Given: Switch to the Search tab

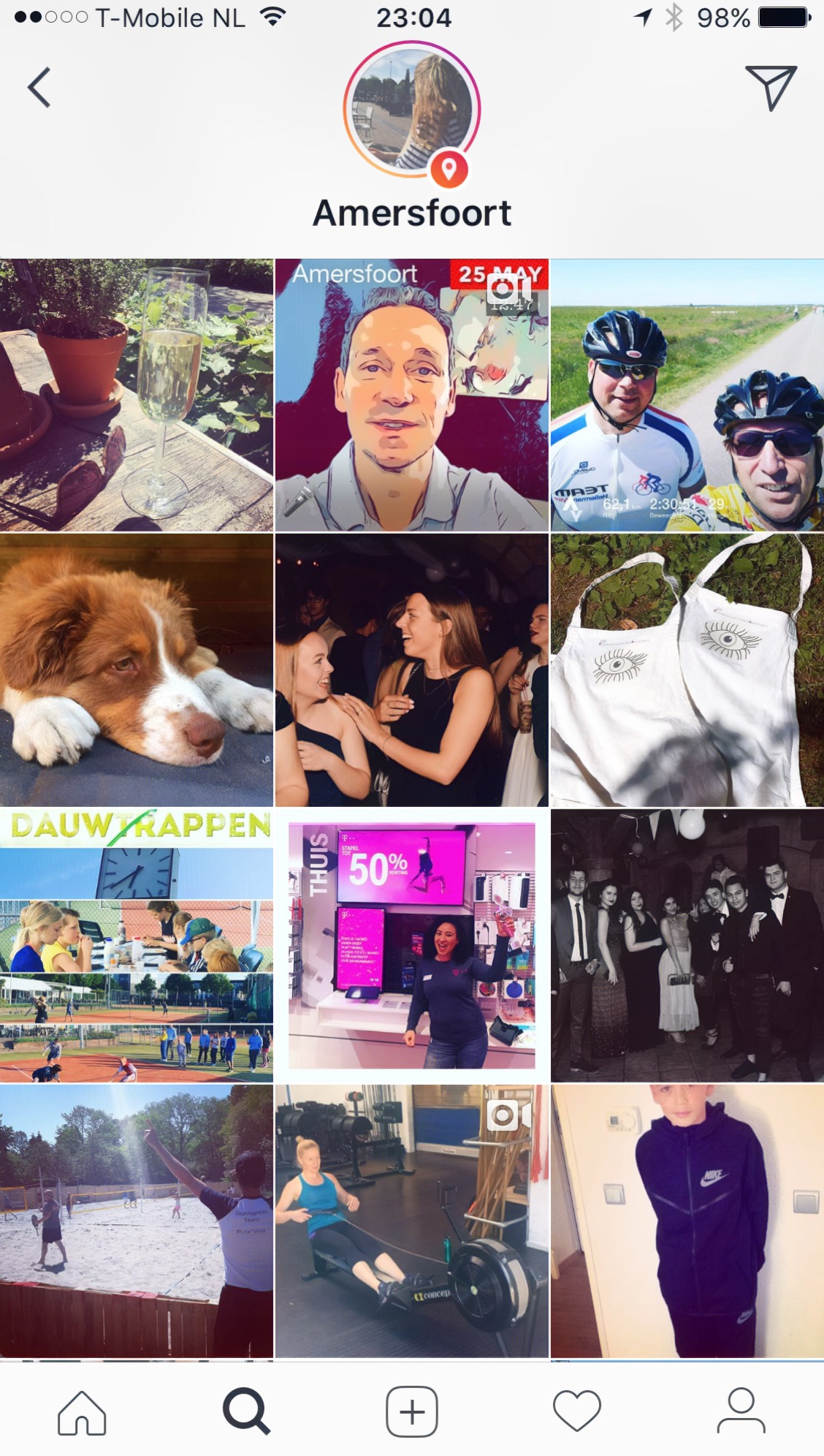Looking at the screenshot, I should [x=247, y=1411].
